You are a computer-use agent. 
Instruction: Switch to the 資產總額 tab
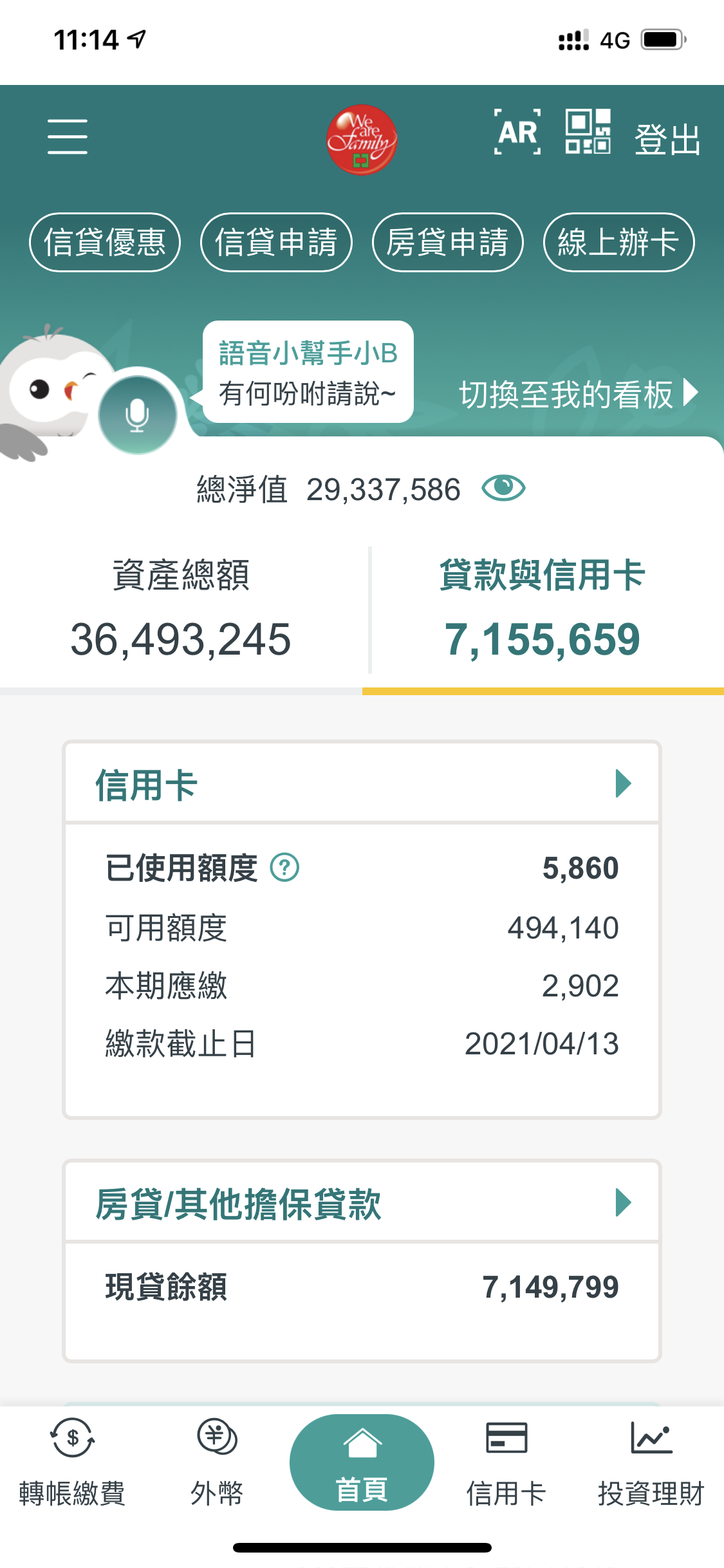point(181,608)
